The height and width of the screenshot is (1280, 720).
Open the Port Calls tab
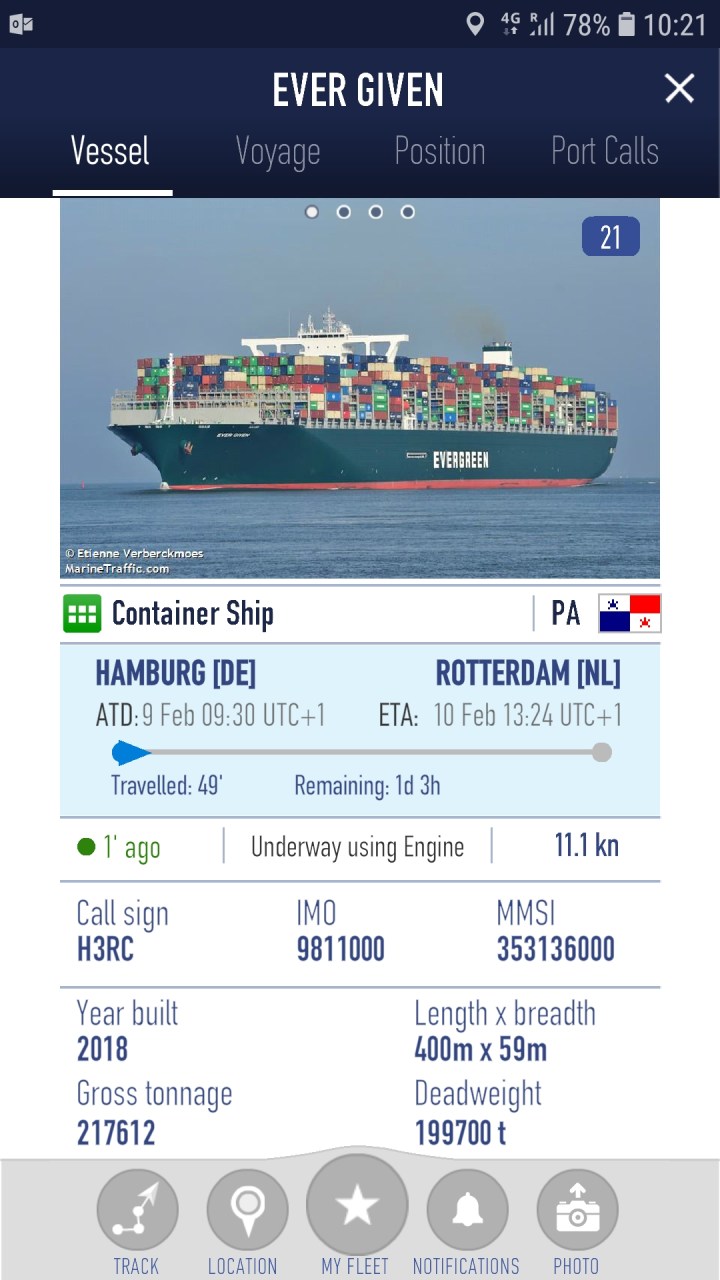tap(605, 152)
